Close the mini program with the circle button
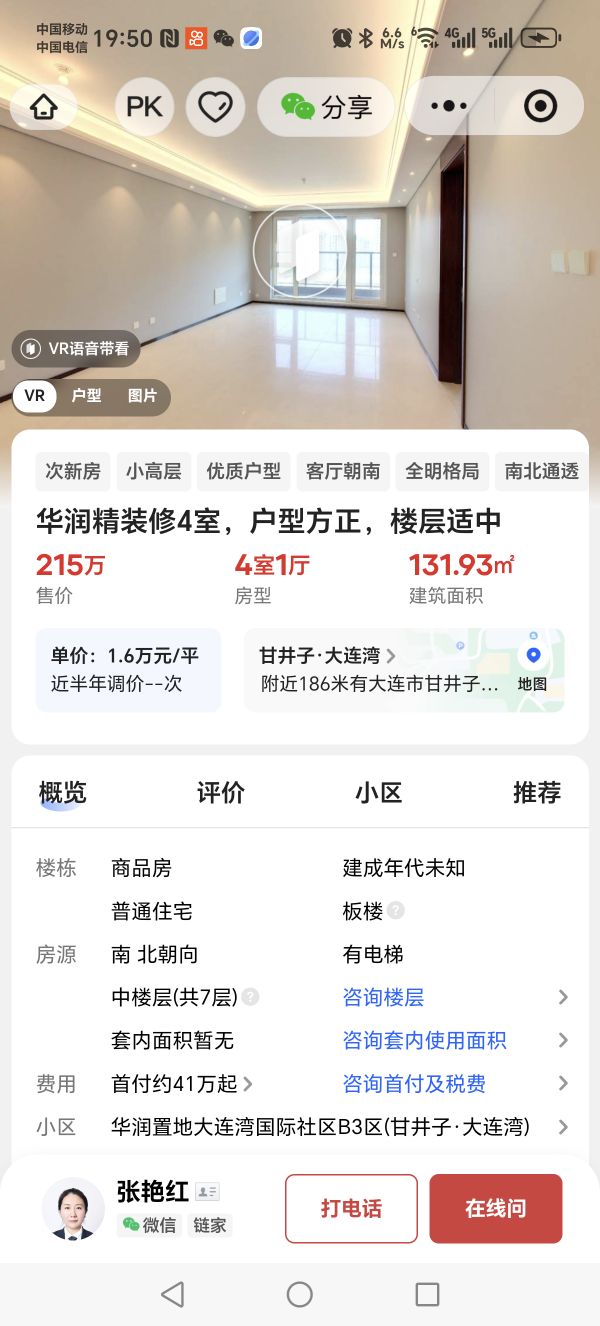The image size is (600, 1326). [x=540, y=107]
